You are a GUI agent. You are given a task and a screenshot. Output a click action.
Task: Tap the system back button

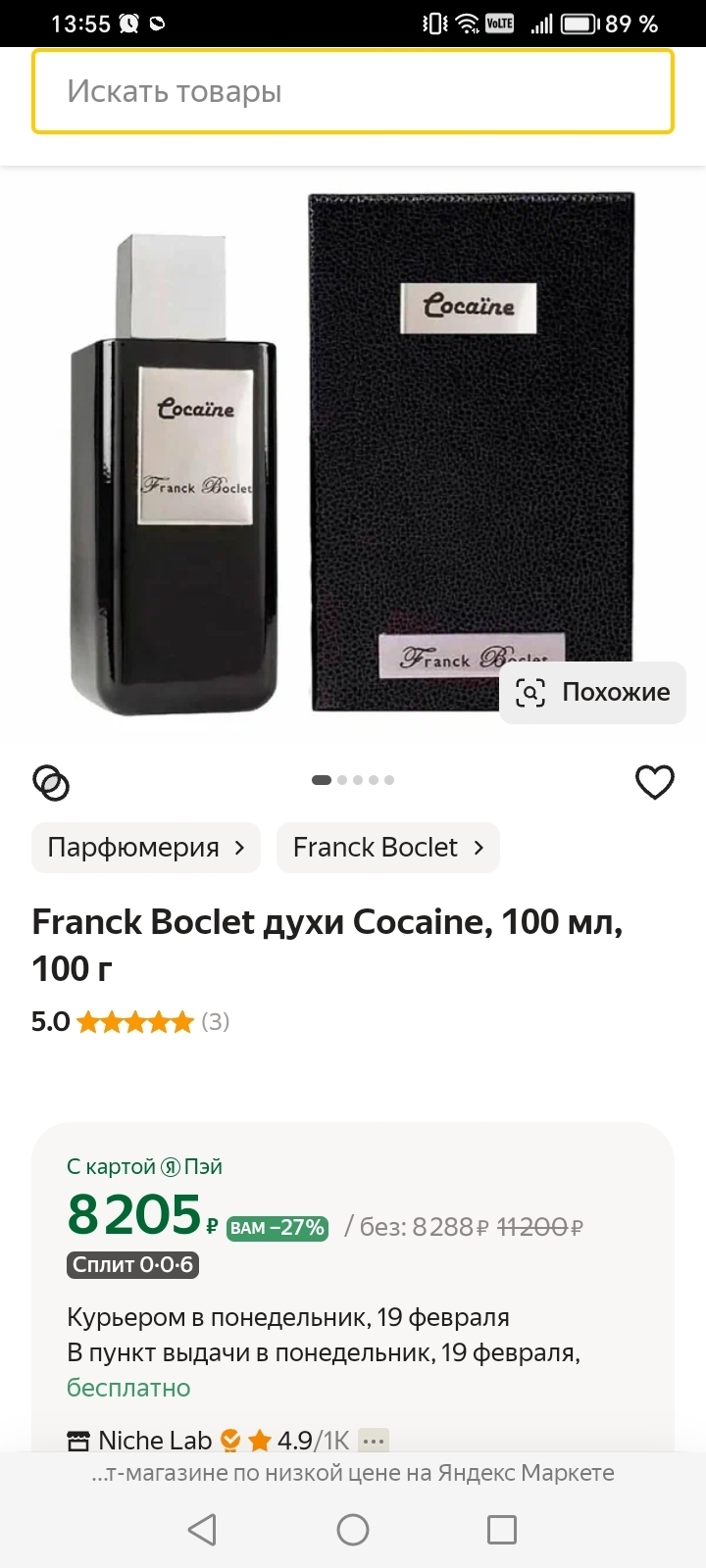pyautogui.click(x=202, y=1530)
